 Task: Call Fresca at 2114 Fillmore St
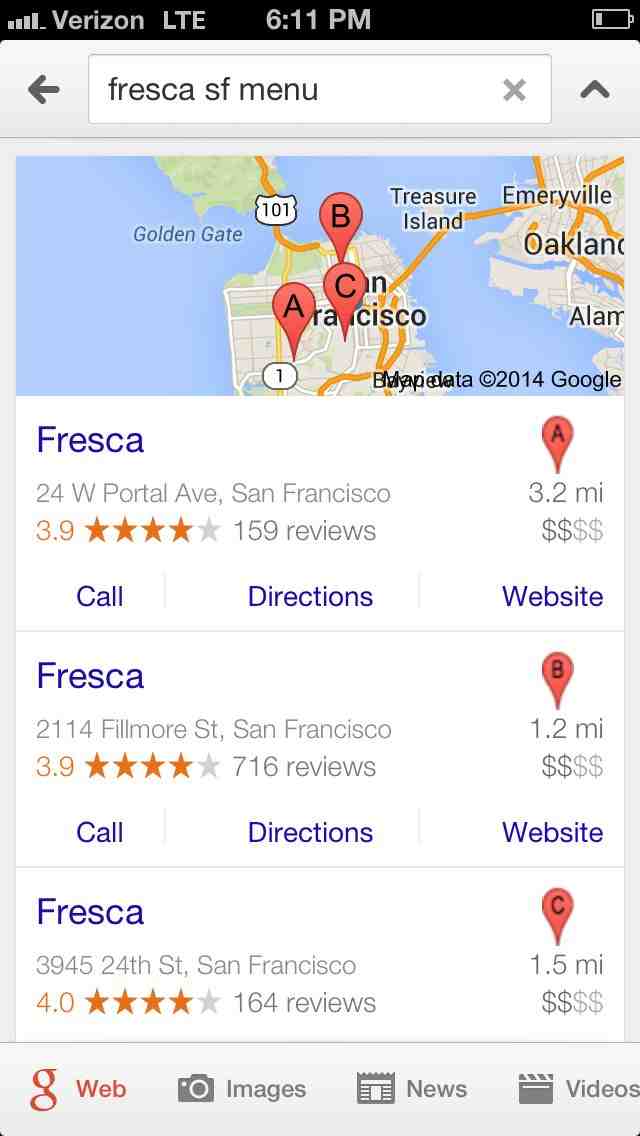[x=99, y=833]
